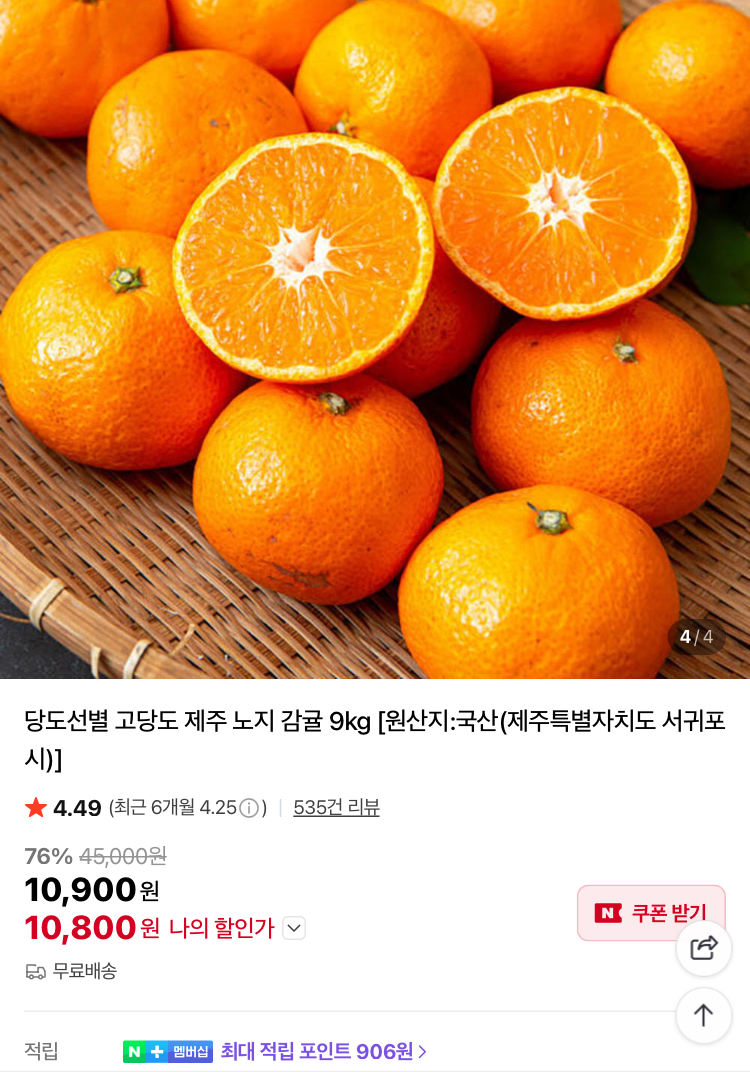
Task: Open the tangerine product image
Action: (375, 340)
